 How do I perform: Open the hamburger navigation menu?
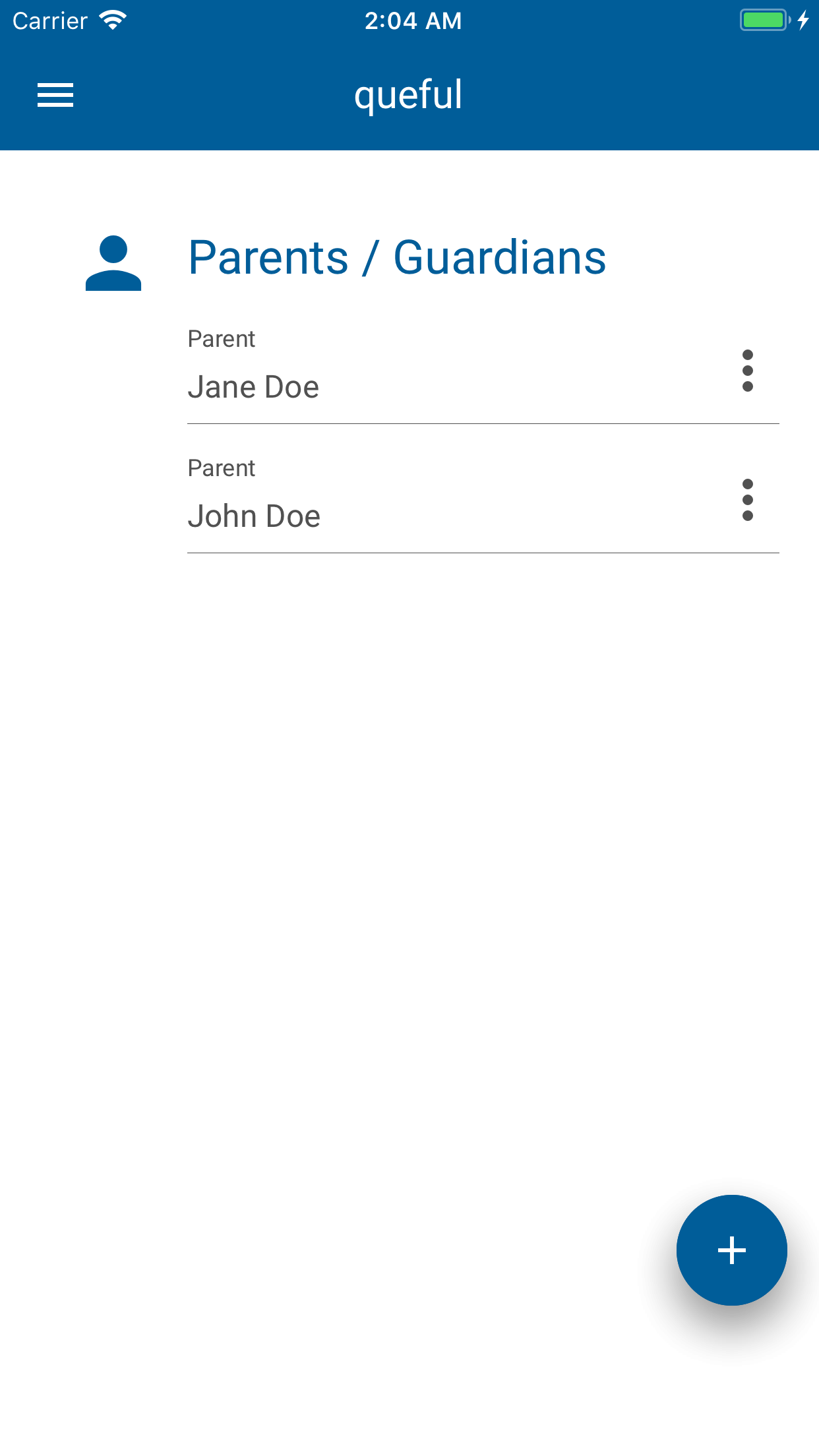(55, 95)
